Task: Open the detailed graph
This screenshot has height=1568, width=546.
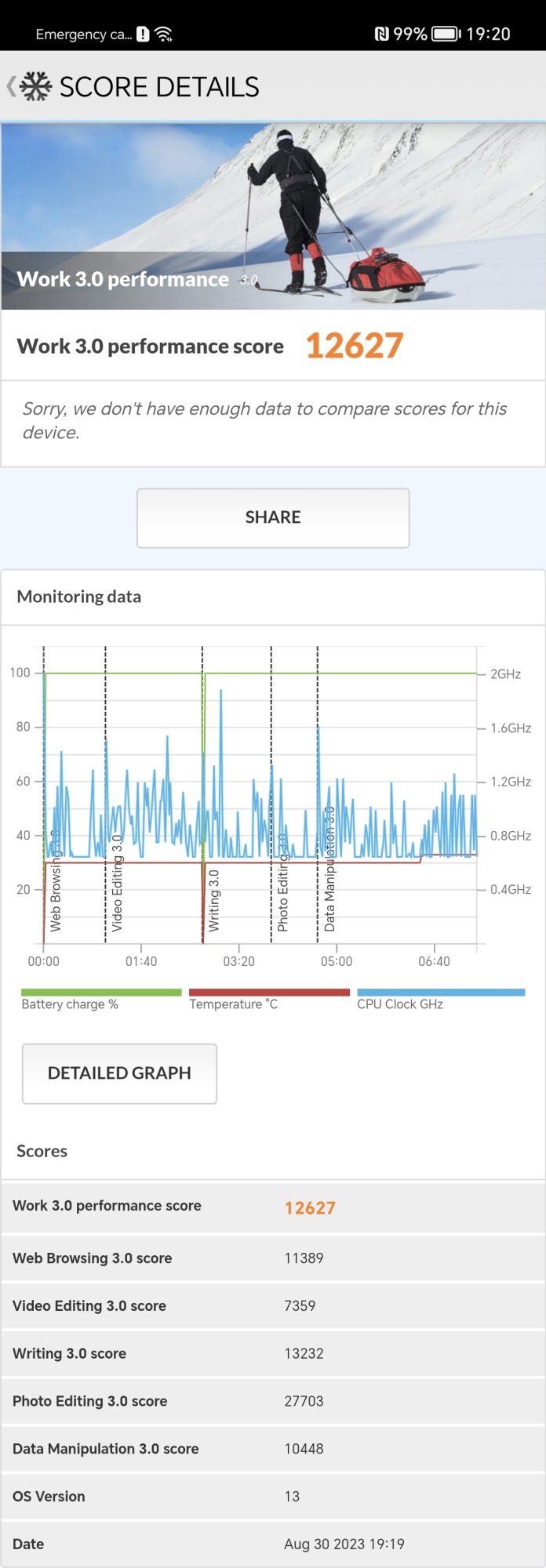Action: click(x=119, y=1073)
